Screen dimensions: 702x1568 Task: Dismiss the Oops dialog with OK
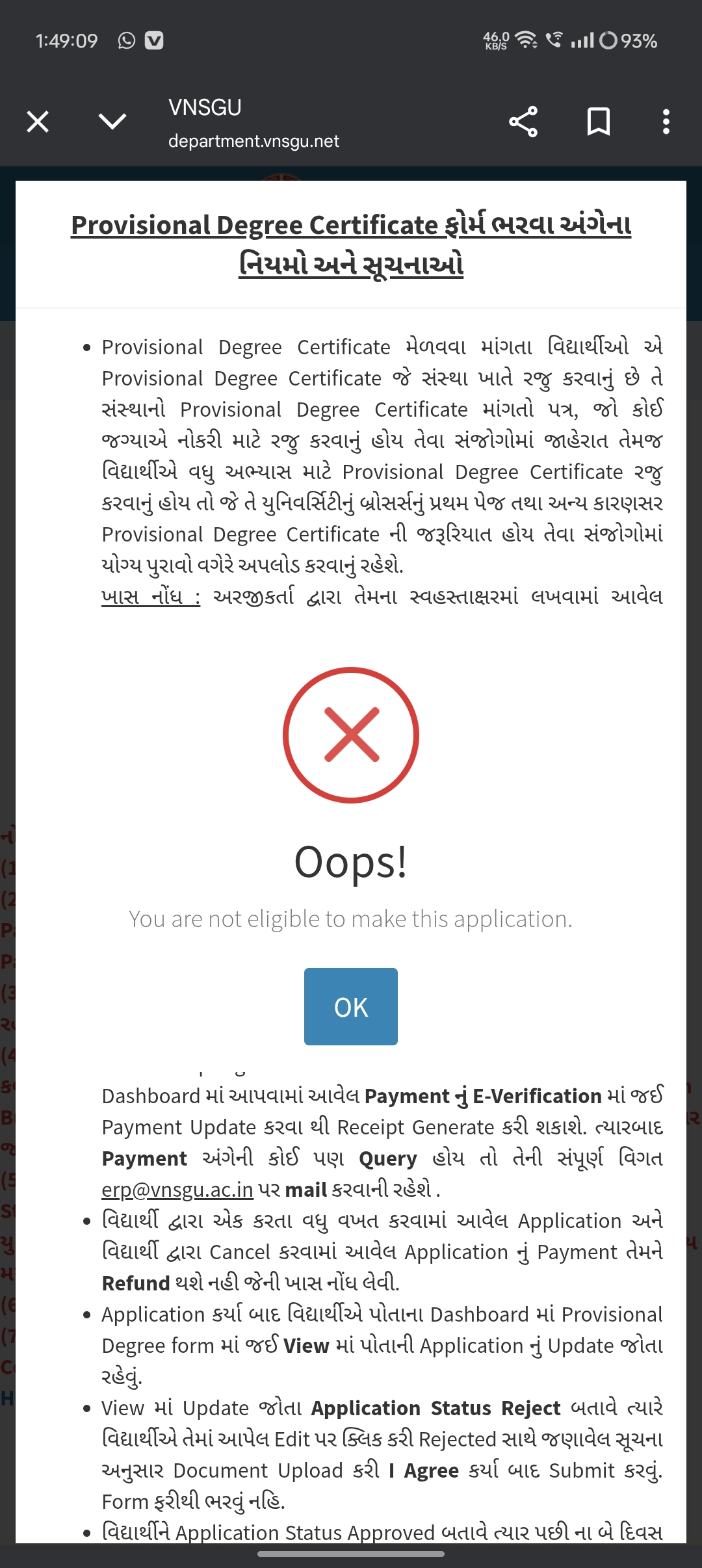tap(351, 1006)
